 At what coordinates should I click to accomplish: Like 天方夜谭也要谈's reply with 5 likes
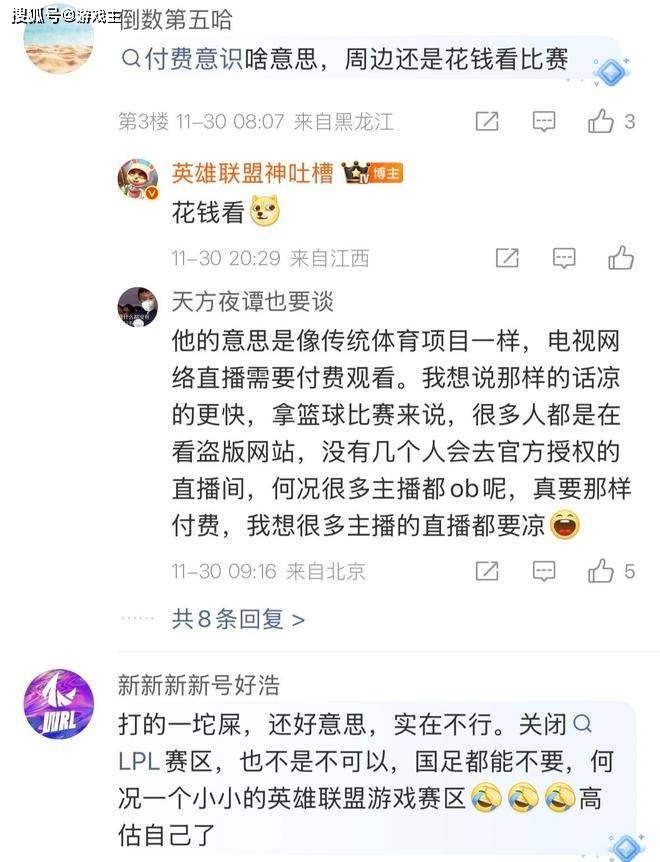[602, 571]
